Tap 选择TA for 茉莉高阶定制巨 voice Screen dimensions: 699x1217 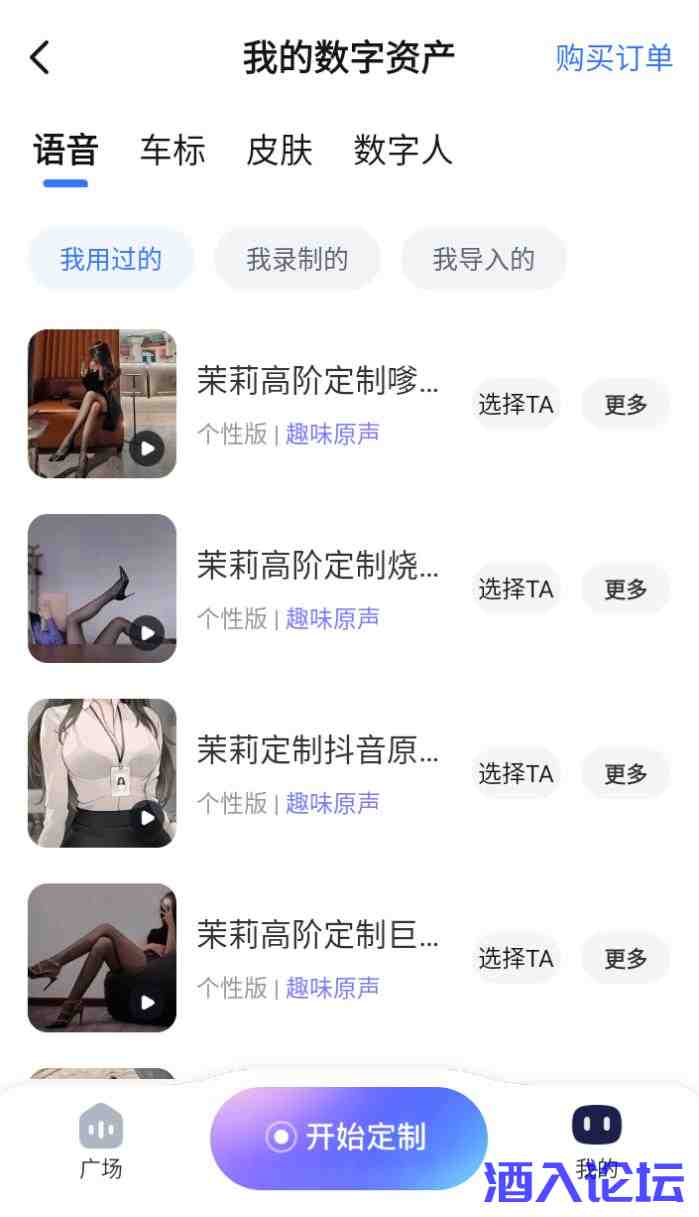(515, 958)
